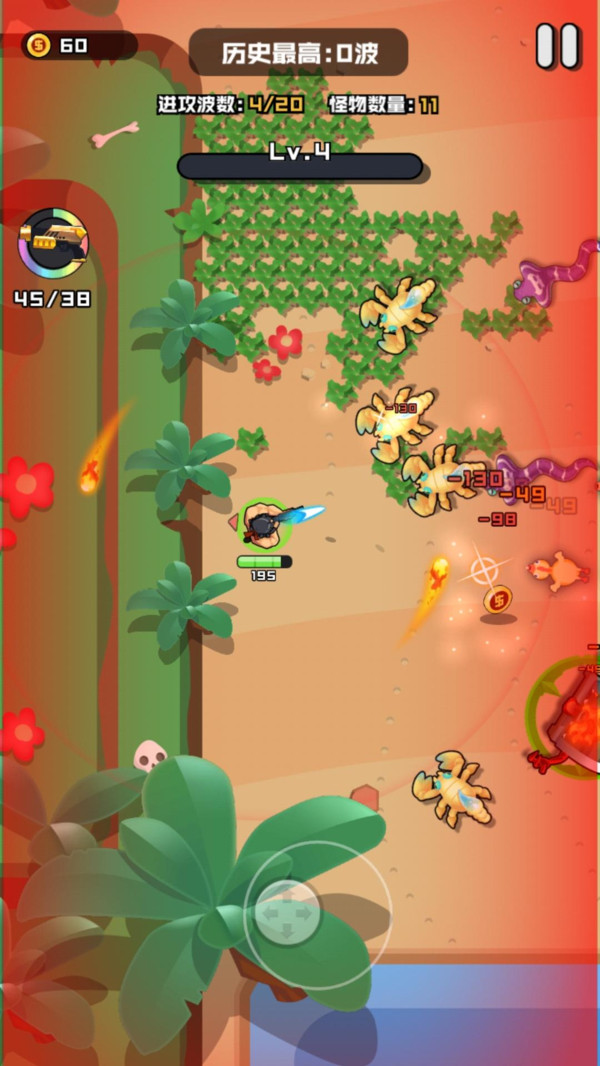600x1066 pixels.
Task: Pause the game
Action: (x=557, y=46)
